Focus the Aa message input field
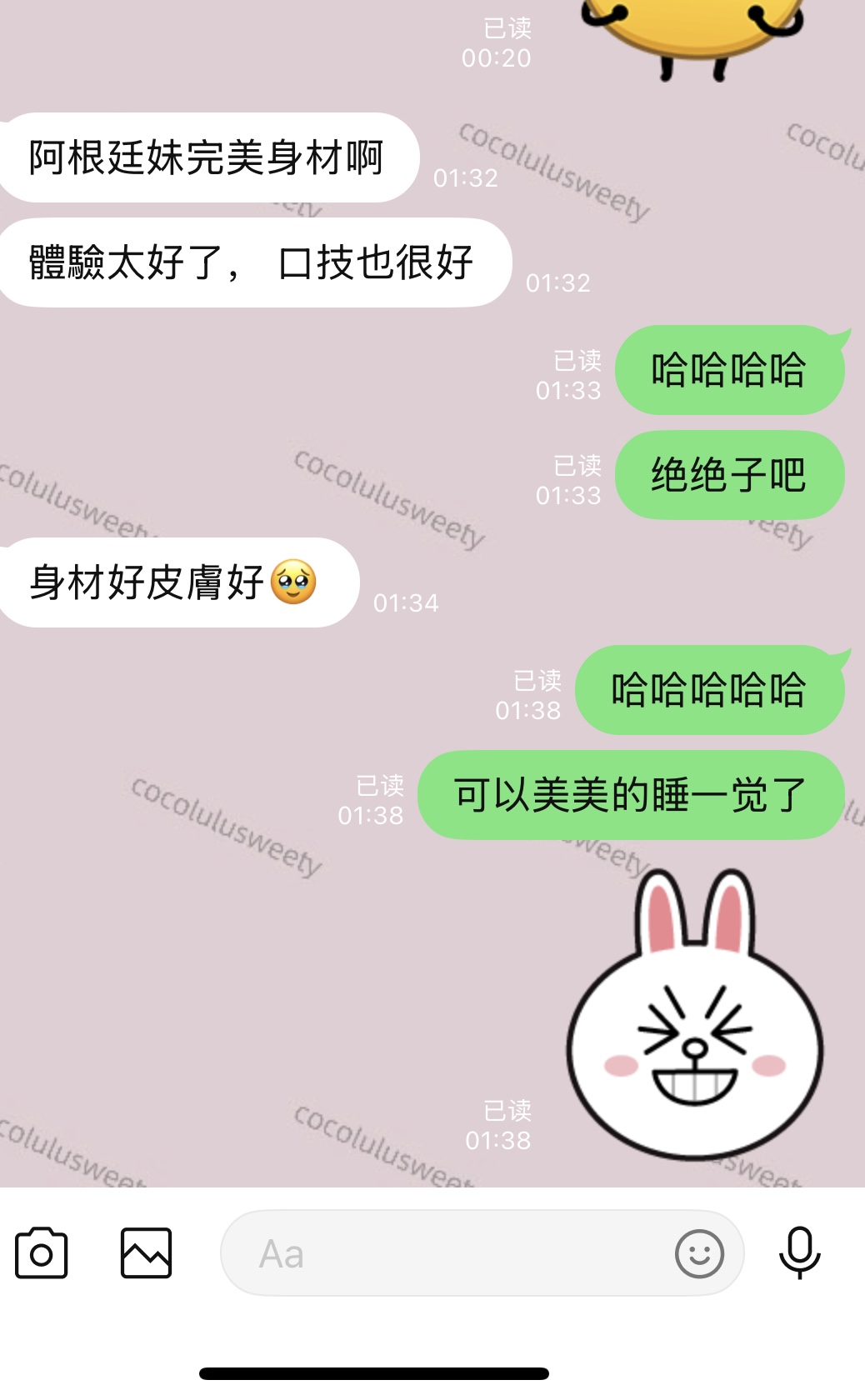865x1400 pixels. pos(450,1253)
